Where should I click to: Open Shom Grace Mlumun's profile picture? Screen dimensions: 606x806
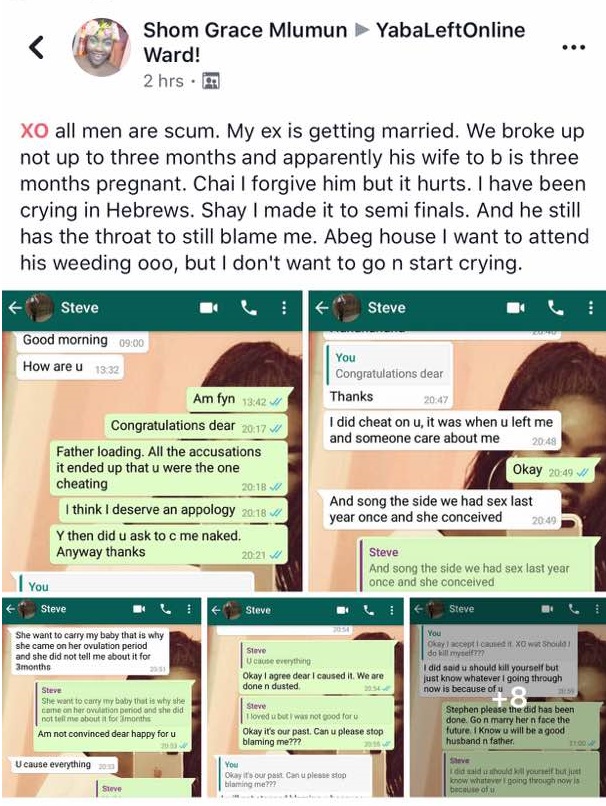[x=101, y=46]
